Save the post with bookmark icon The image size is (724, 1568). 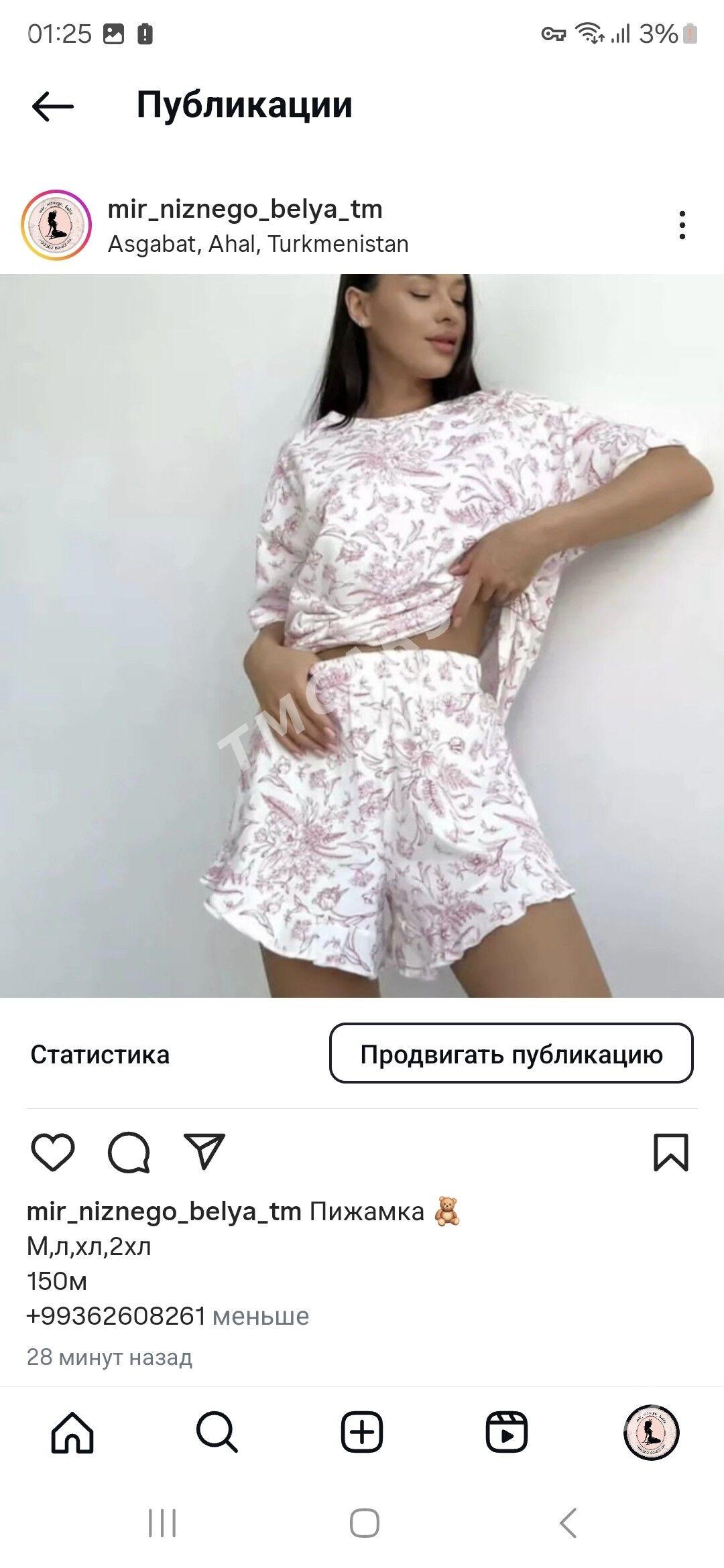671,1152
